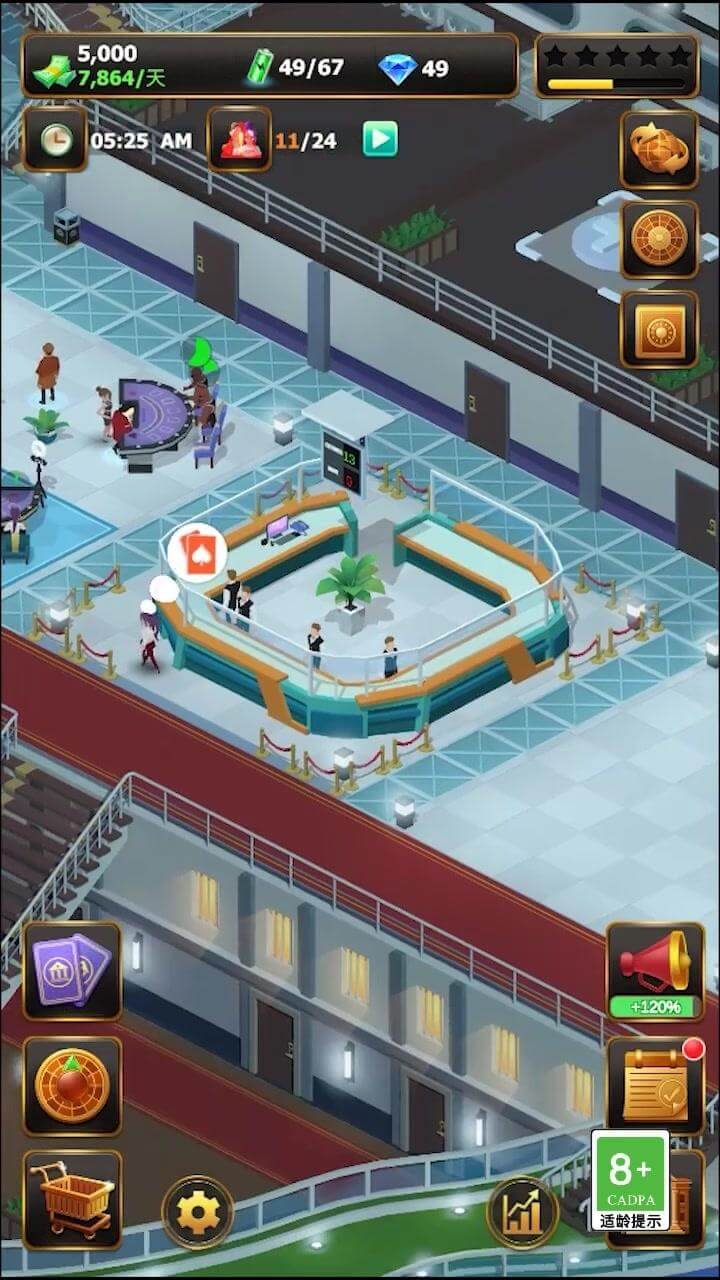
Task: Open the gear settings
Action: [197, 1212]
